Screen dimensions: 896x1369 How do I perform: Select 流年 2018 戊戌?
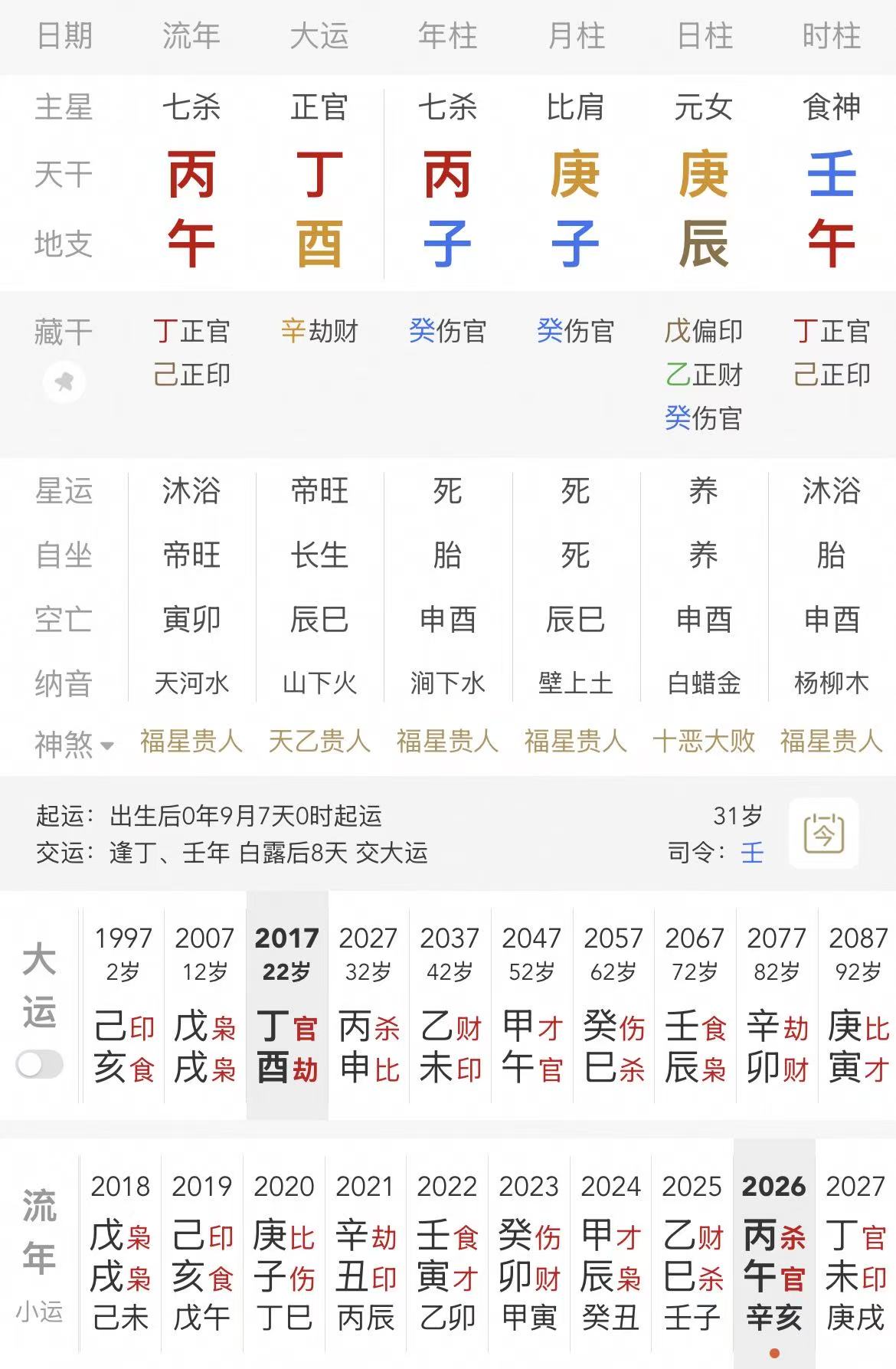tap(120, 1252)
